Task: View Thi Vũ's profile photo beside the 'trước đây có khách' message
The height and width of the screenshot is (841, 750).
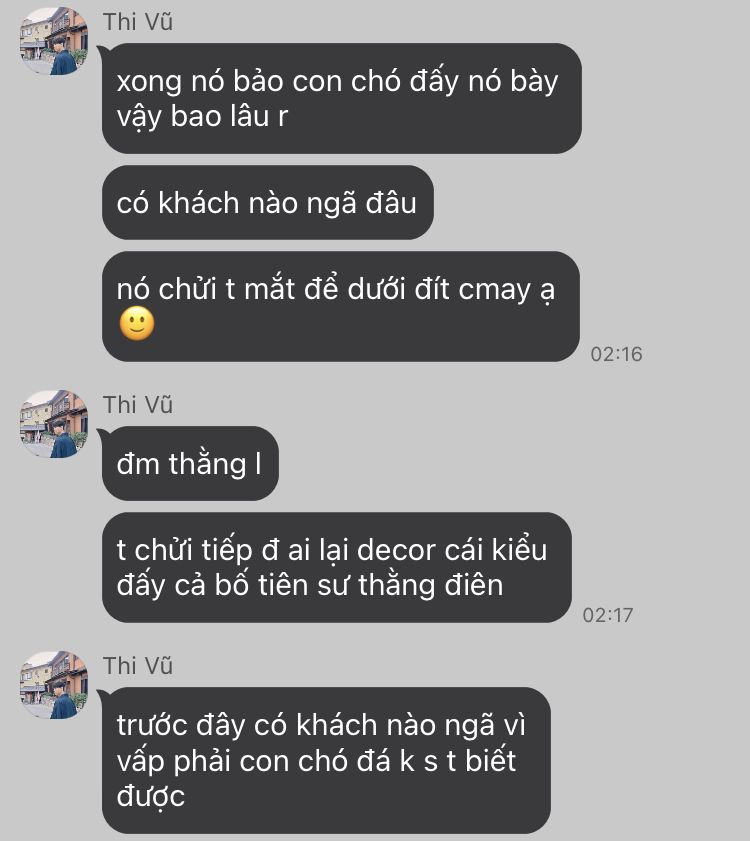Action: tap(54, 685)
